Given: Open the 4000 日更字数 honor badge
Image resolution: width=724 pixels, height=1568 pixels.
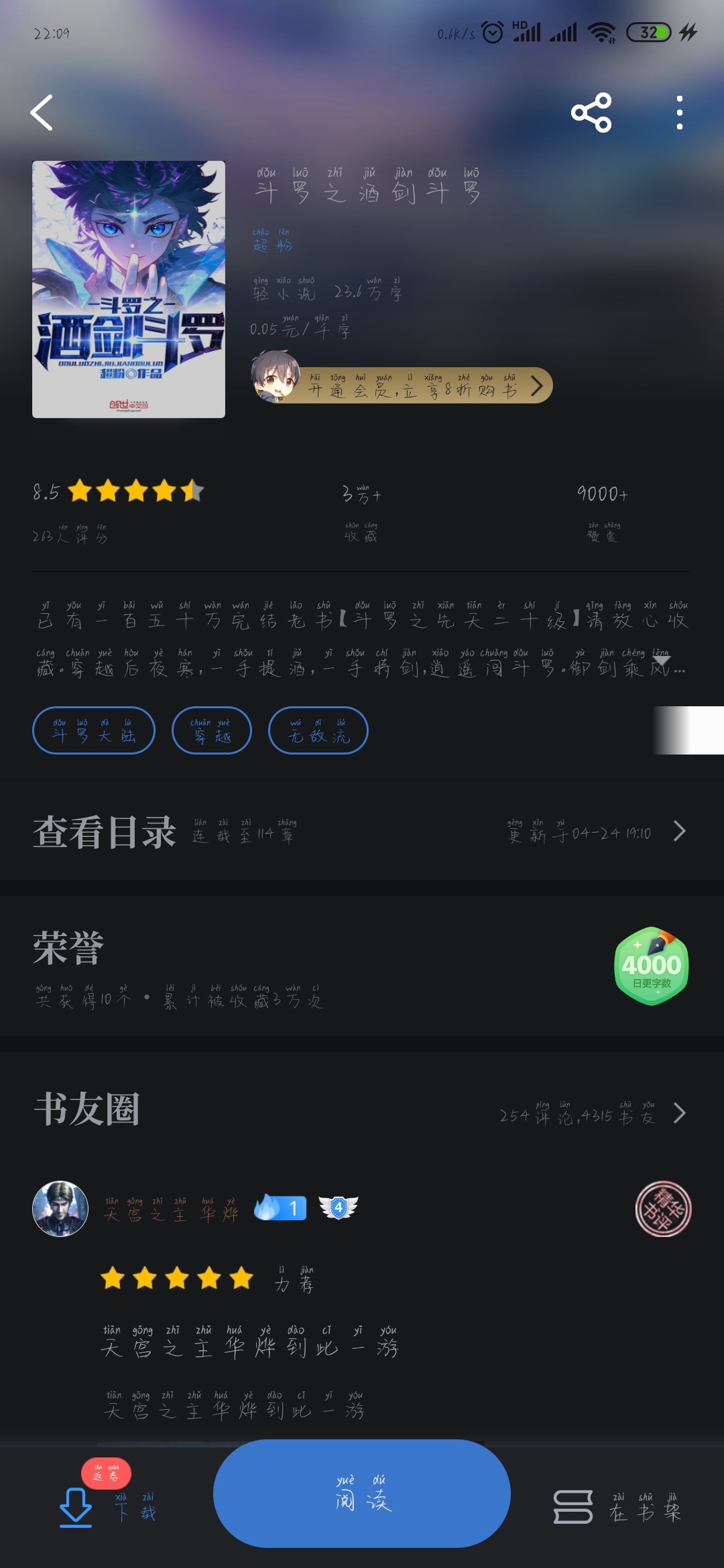Looking at the screenshot, I should tap(652, 966).
